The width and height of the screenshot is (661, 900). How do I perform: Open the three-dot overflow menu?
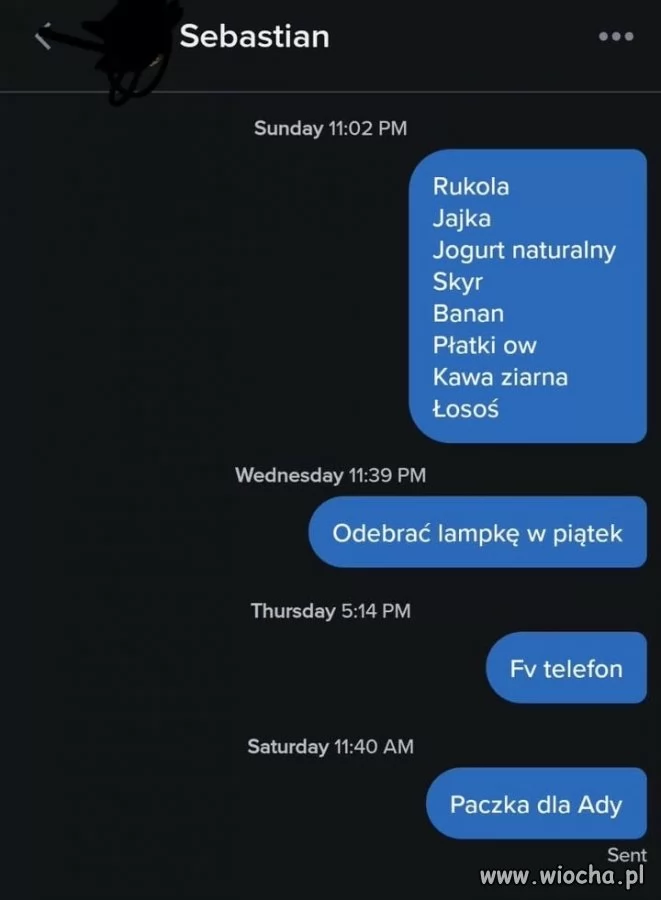[x=615, y=37]
